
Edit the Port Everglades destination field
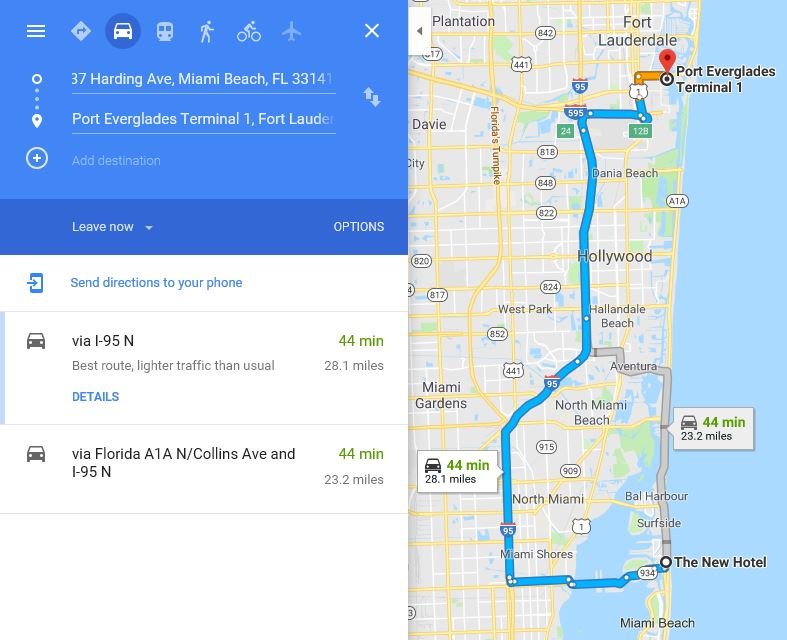[202, 119]
